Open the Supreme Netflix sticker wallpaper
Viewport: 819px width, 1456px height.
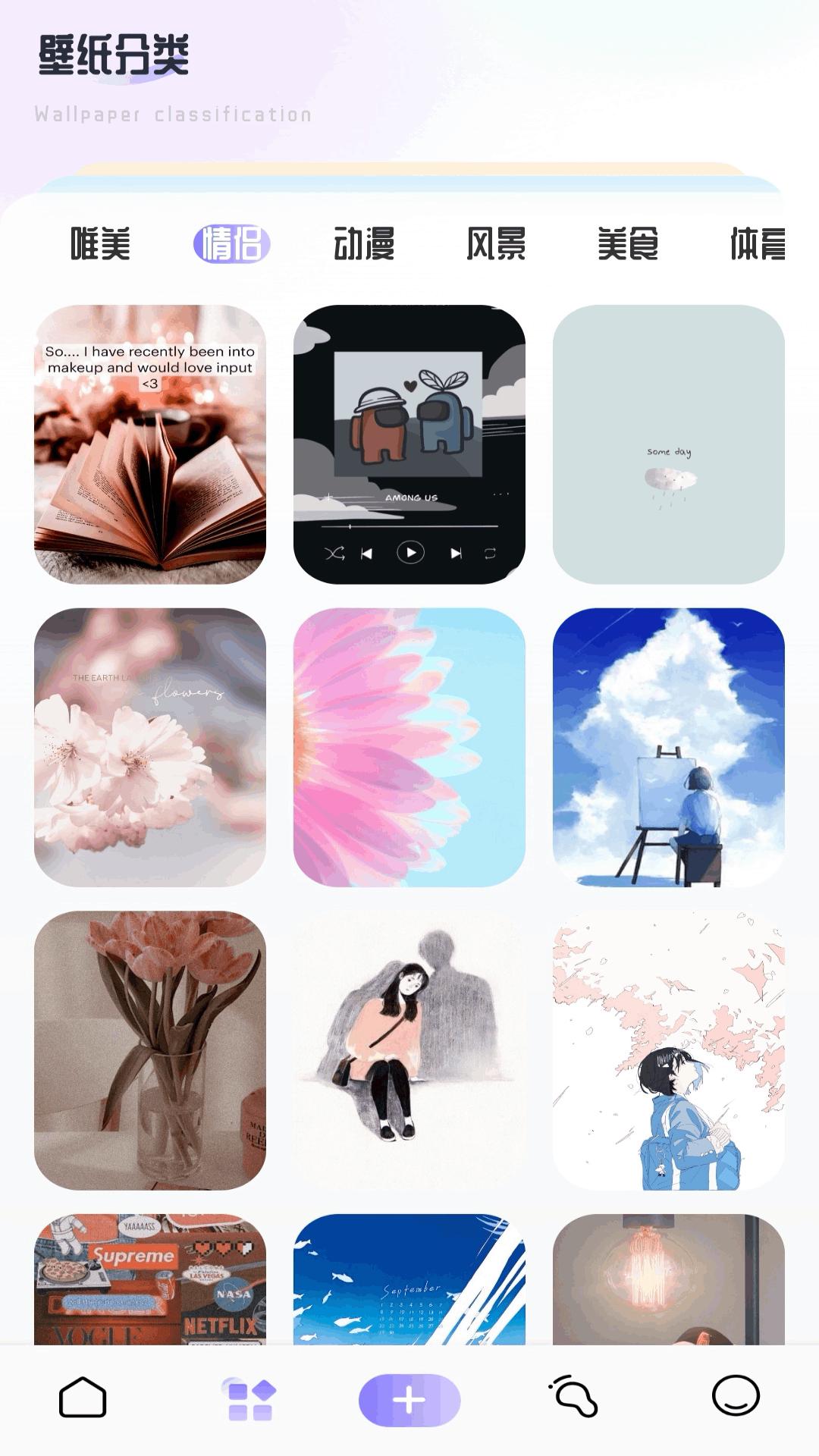tap(150, 1280)
